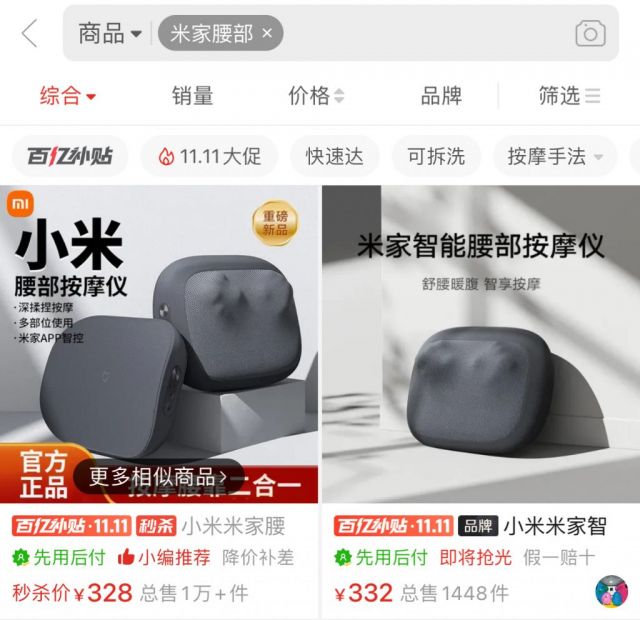Viewport: 640px width, 620px height.
Task: Open the 米家智能腰部按摩仪 product priced ¥332
Action: pos(480,340)
